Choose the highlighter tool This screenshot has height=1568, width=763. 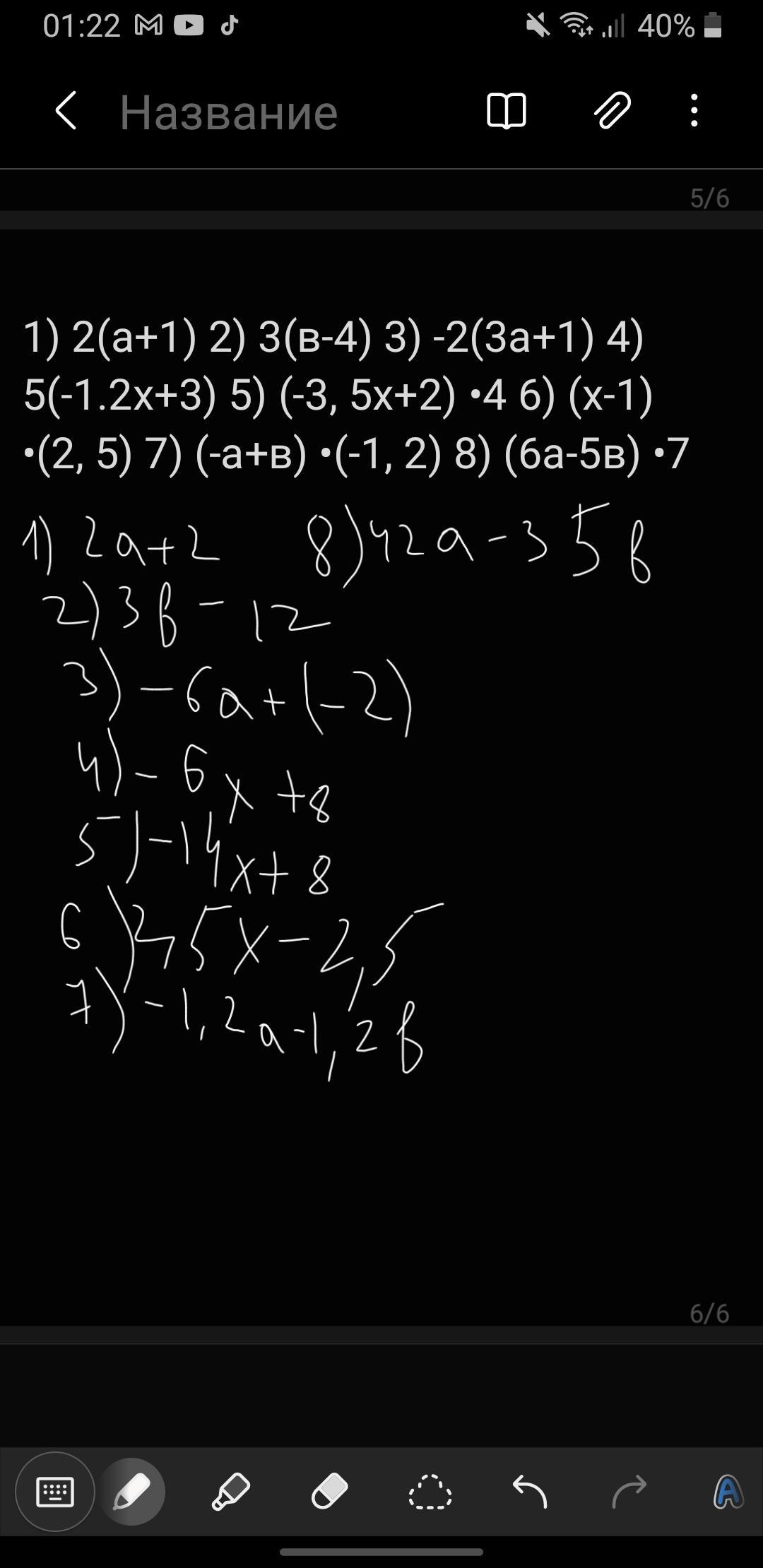coord(231,1492)
